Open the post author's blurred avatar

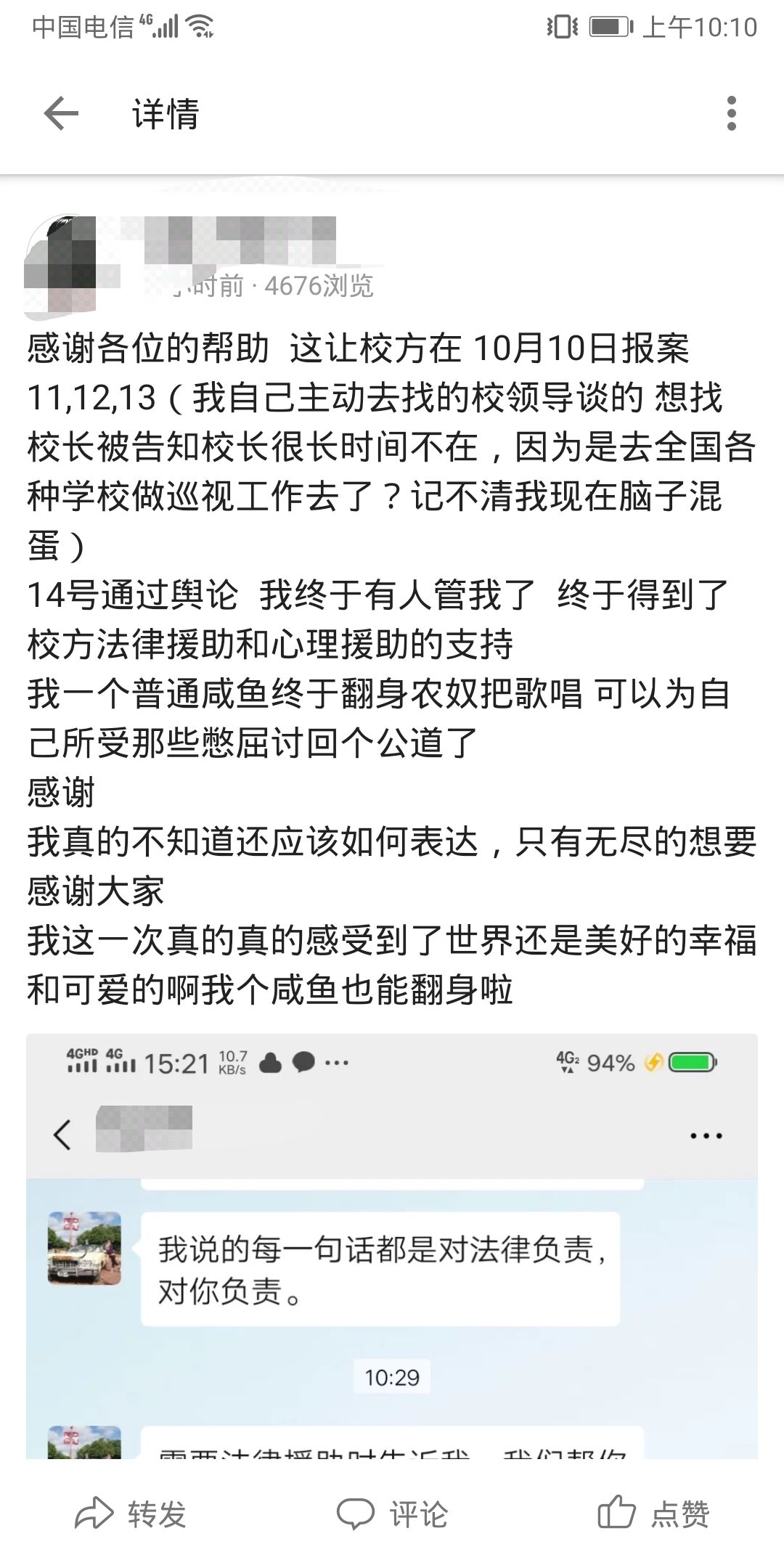point(61,266)
